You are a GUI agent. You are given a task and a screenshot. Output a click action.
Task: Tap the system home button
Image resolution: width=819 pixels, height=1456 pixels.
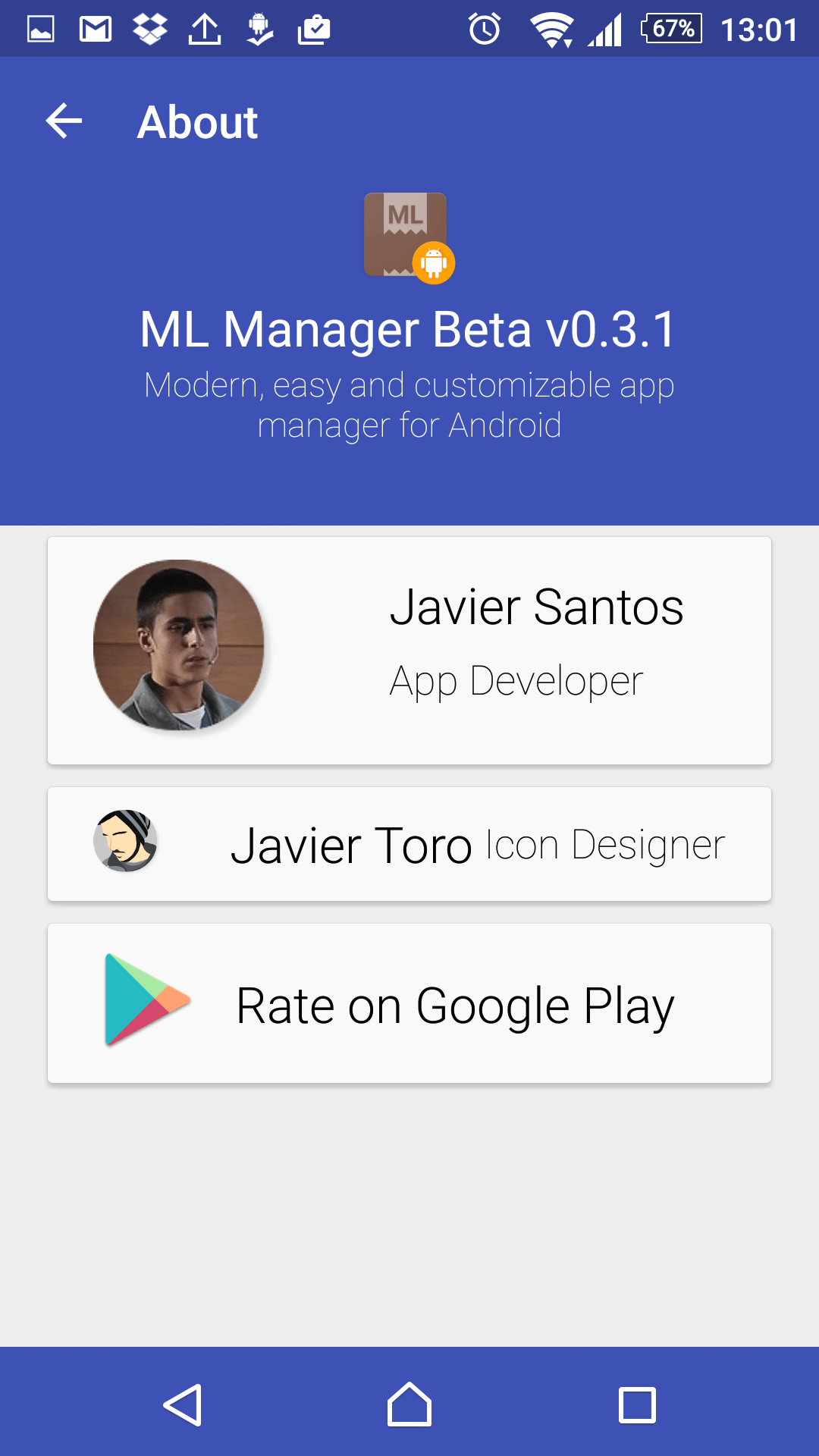pyautogui.click(x=409, y=1404)
